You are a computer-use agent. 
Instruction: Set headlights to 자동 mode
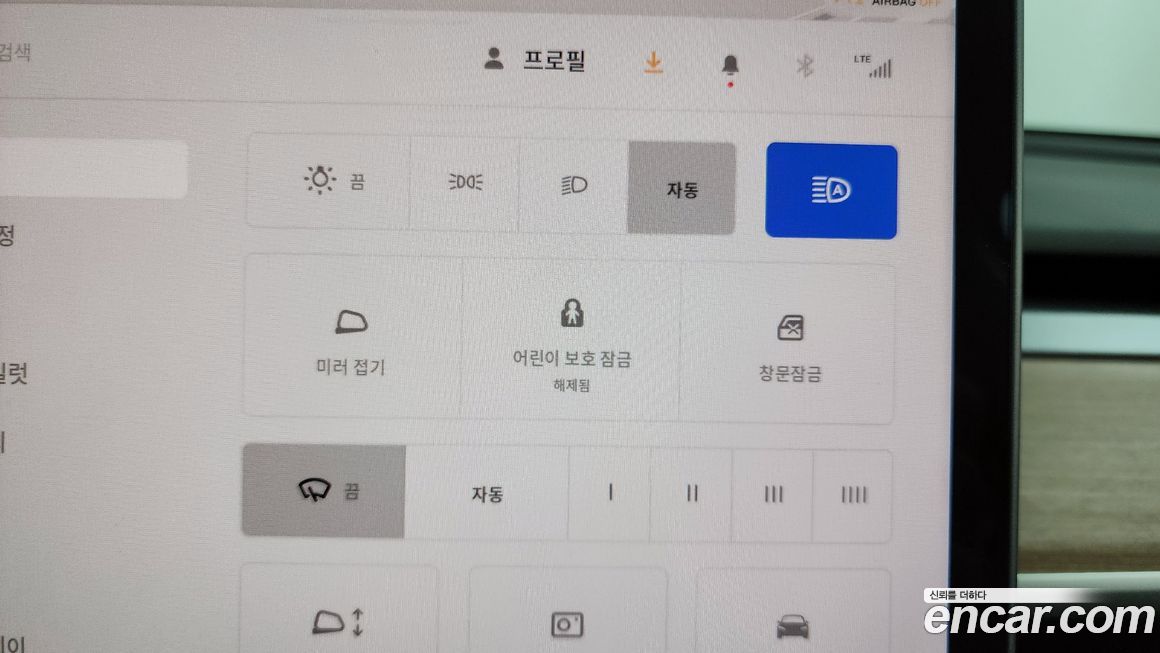[682, 188]
